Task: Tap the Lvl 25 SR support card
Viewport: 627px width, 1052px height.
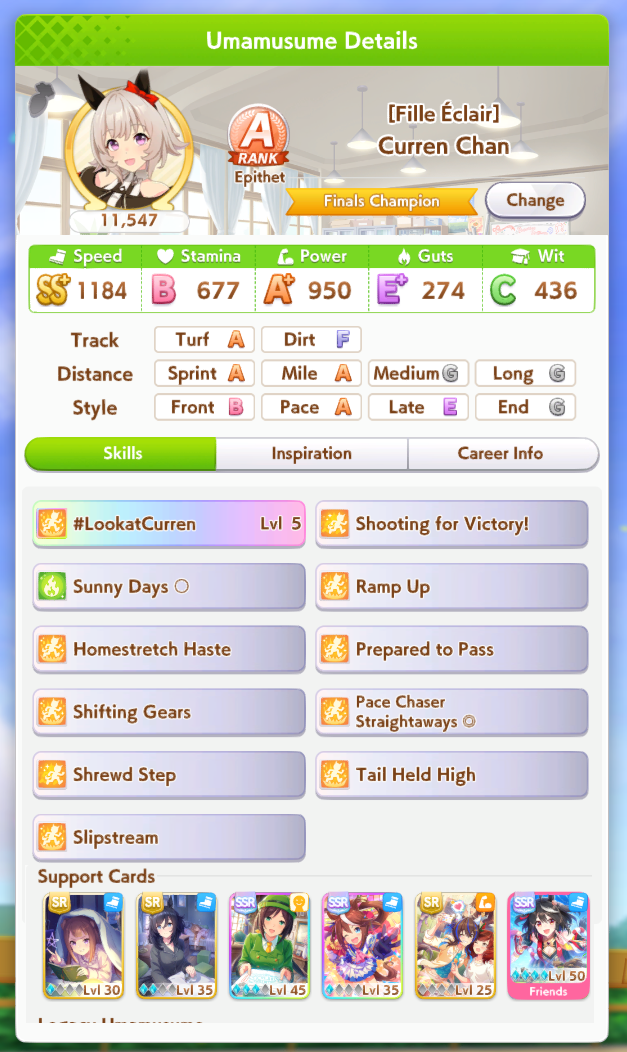Action: click(455, 946)
